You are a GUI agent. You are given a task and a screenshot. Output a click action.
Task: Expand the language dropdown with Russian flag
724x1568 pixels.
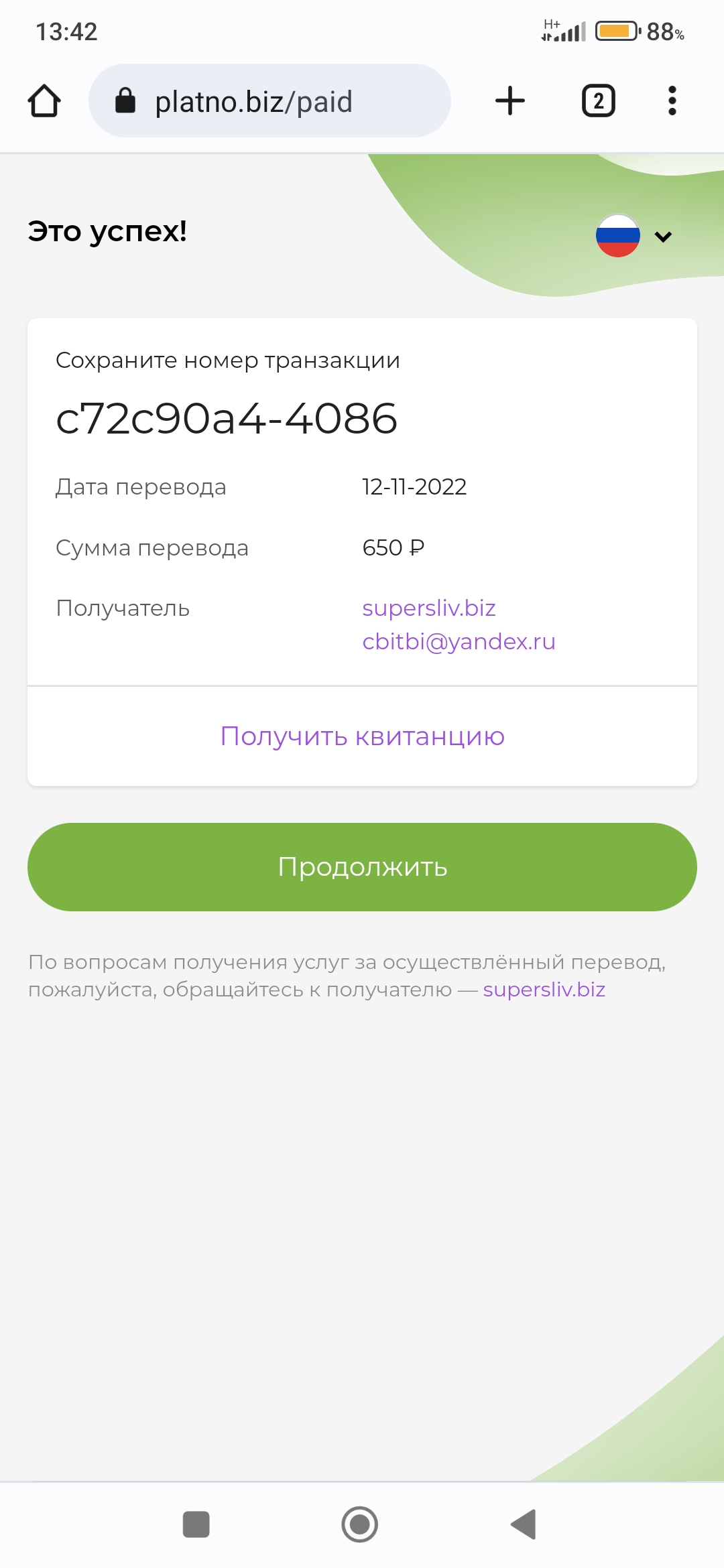click(x=633, y=236)
